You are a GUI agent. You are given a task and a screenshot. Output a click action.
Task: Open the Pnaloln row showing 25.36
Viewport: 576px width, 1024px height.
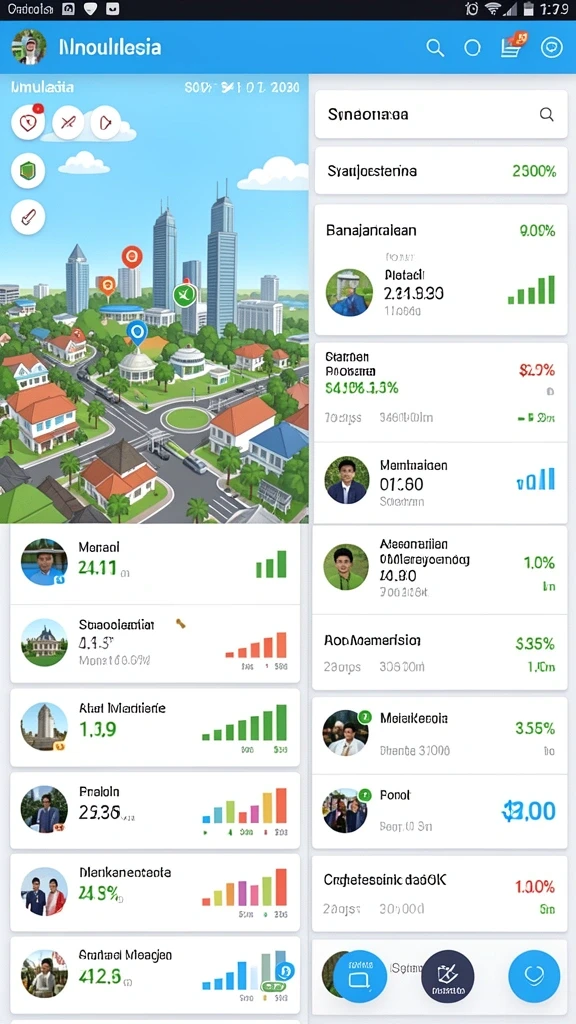coord(155,808)
